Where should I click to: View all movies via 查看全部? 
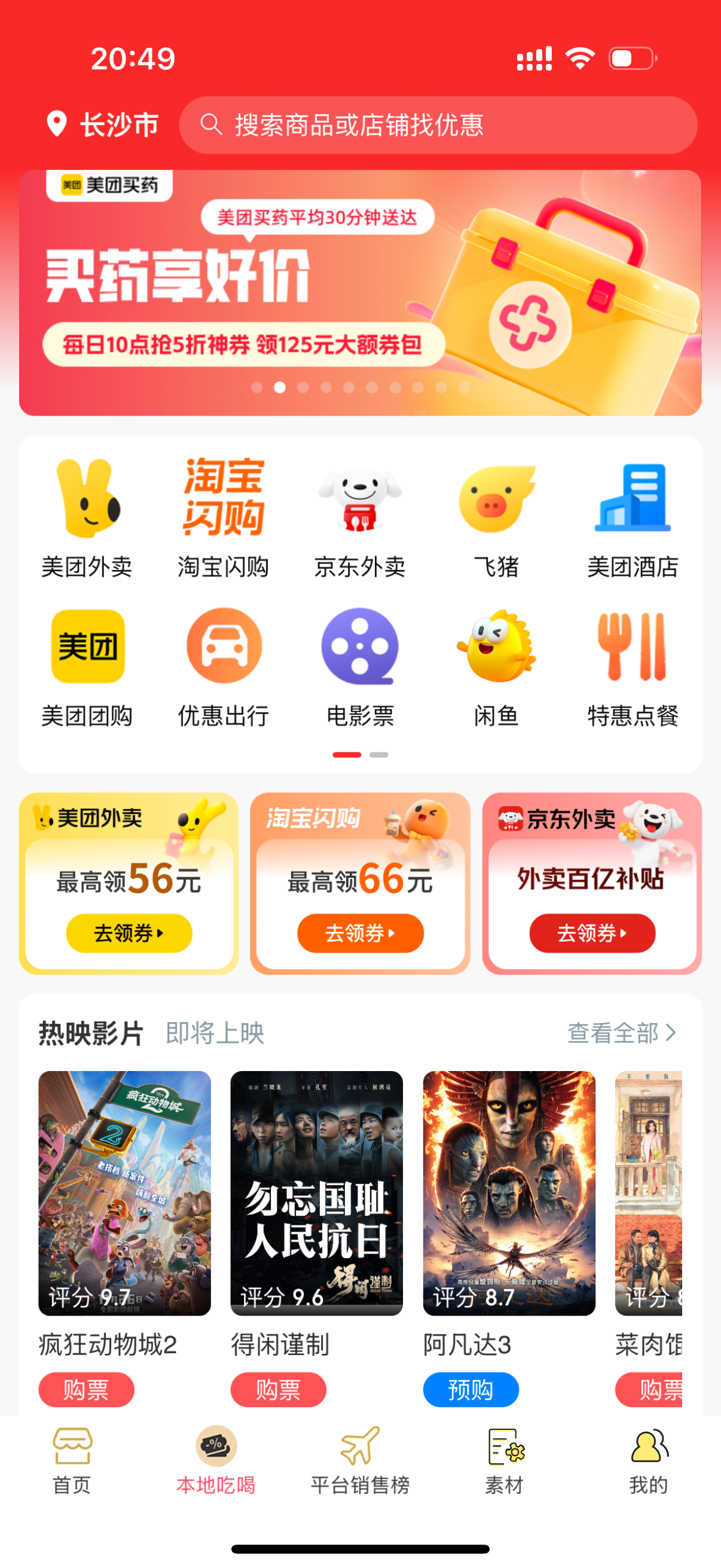click(x=621, y=1033)
